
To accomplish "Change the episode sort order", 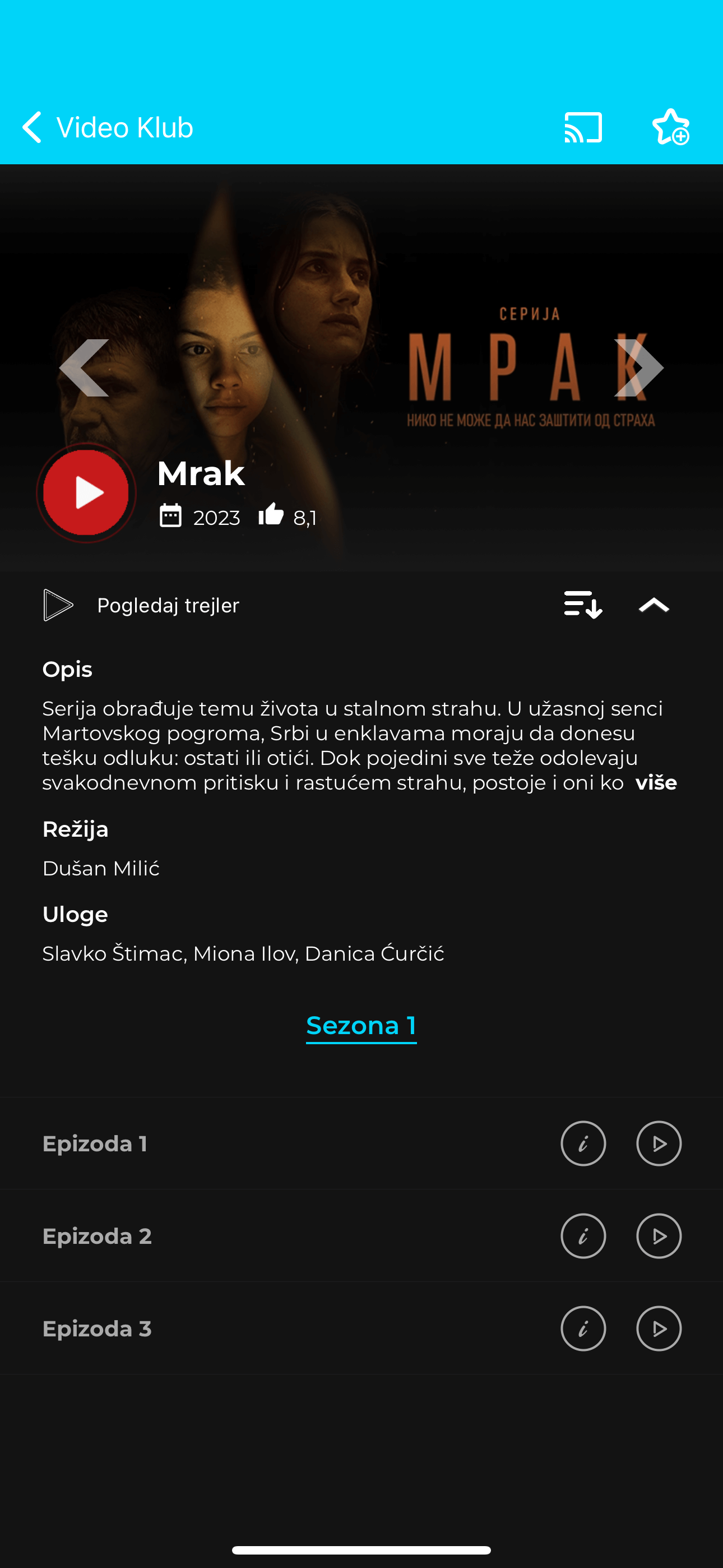I will [x=583, y=605].
